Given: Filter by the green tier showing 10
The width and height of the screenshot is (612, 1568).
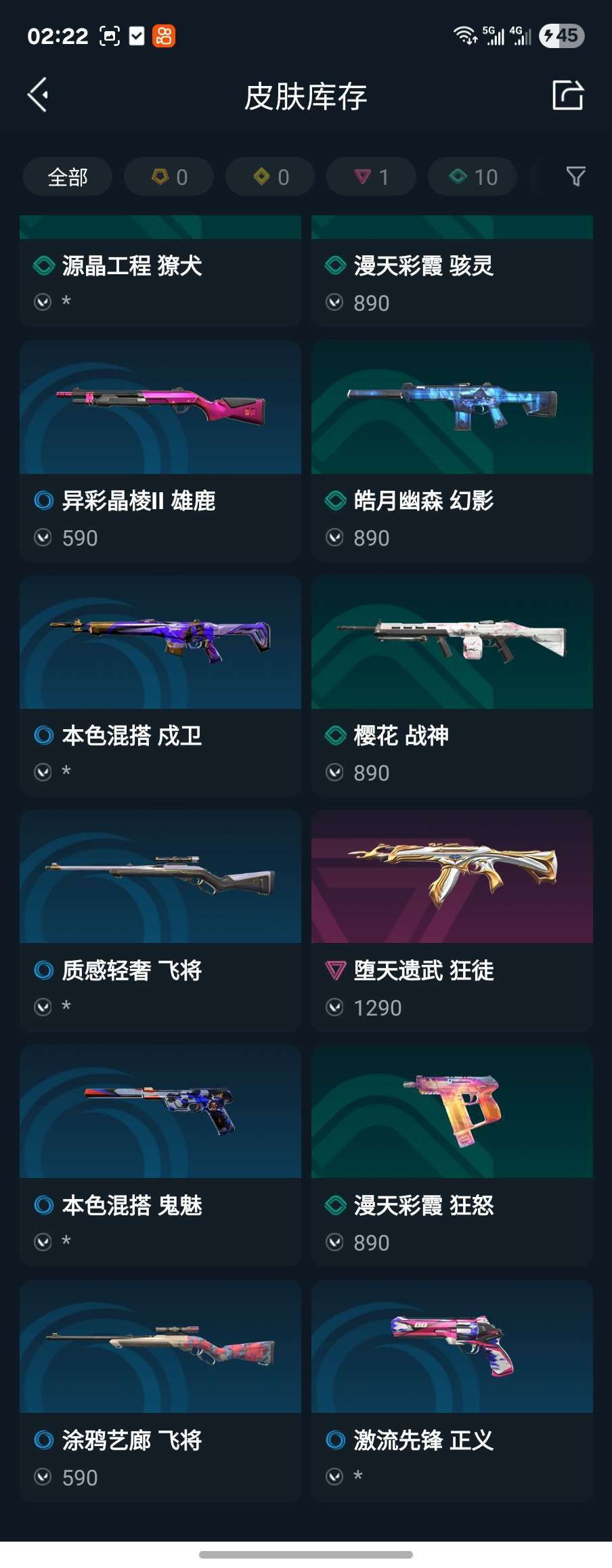Looking at the screenshot, I should (x=473, y=177).
